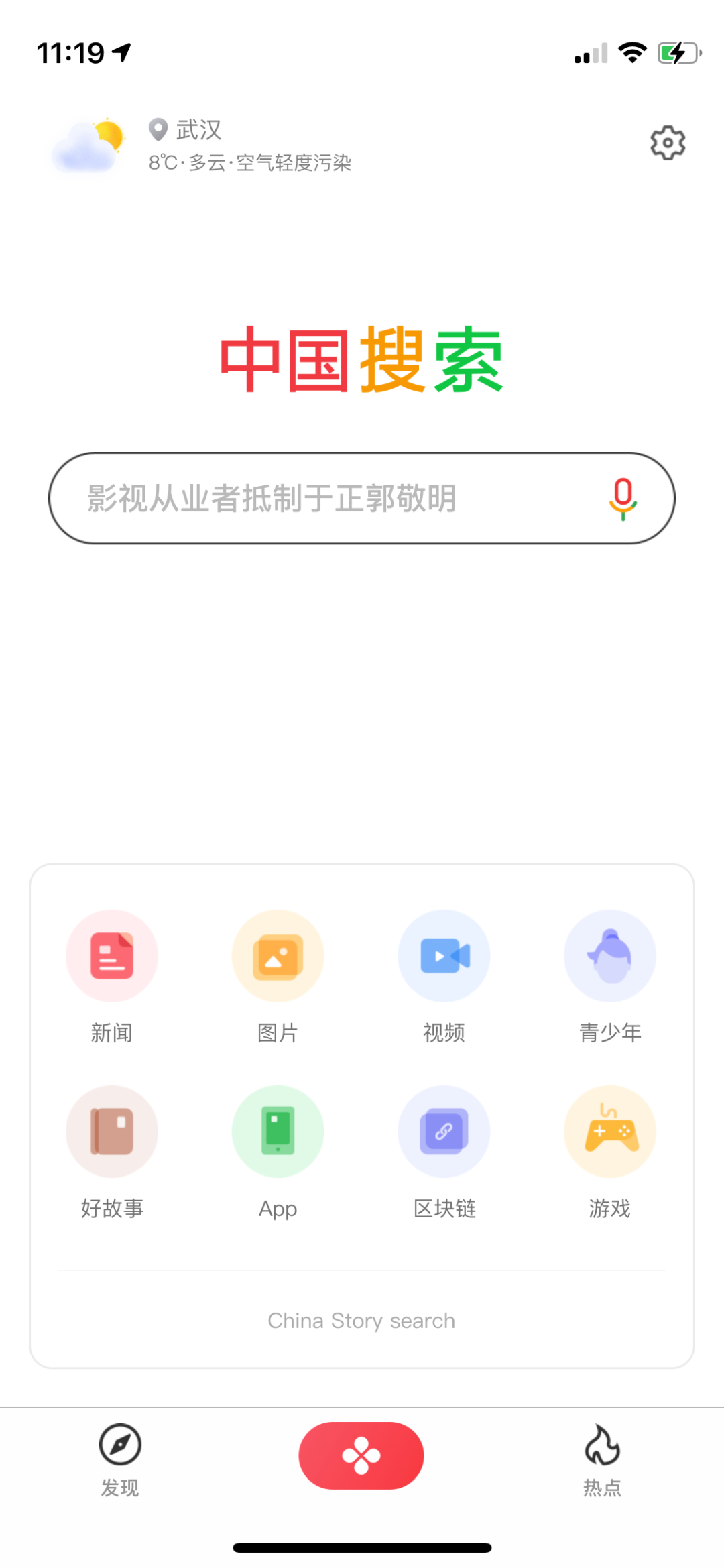The height and width of the screenshot is (1568, 724).
Task: Start voice search with the microphone
Action: point(623,499)
